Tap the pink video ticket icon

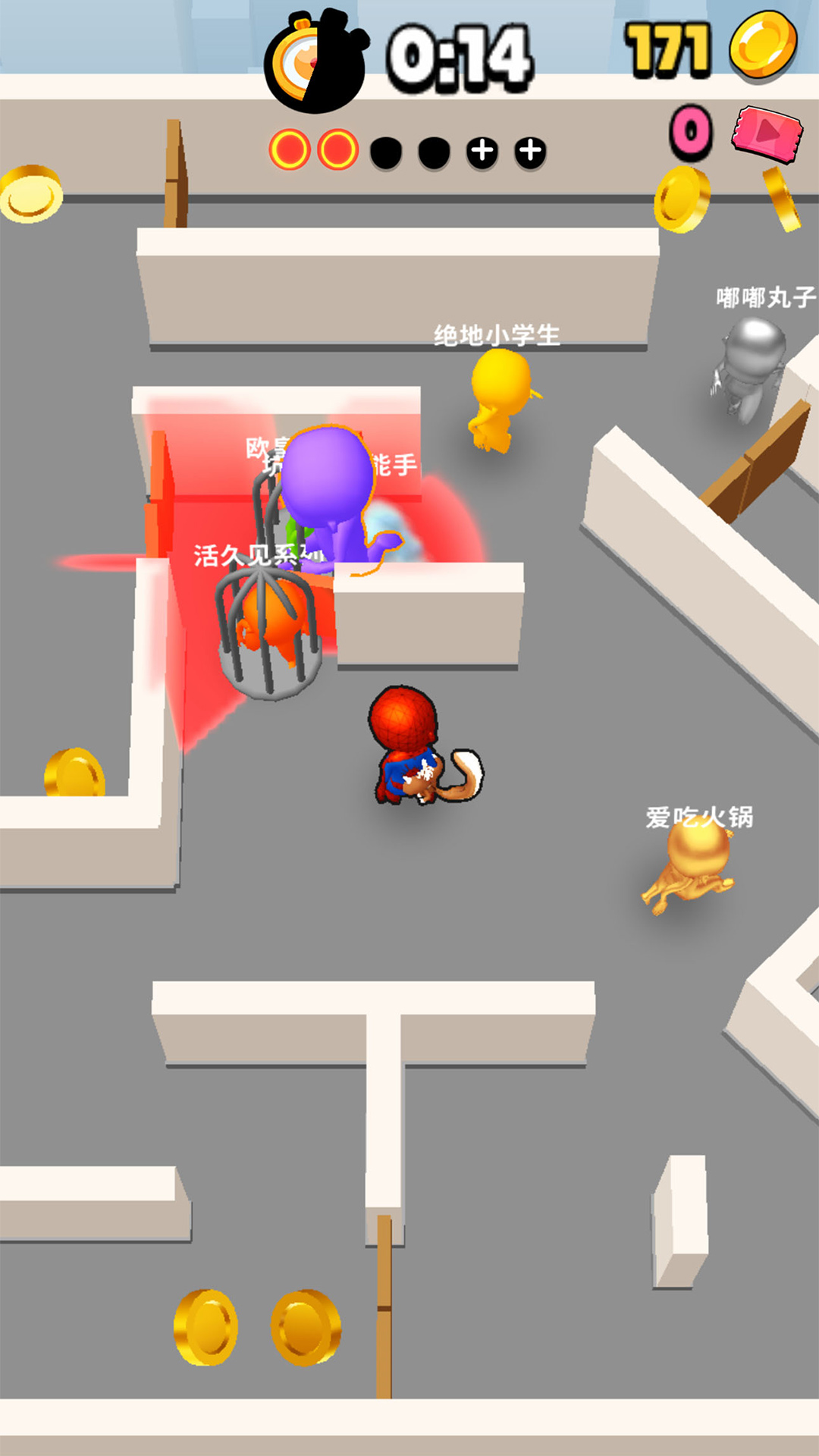click(767, 134)
